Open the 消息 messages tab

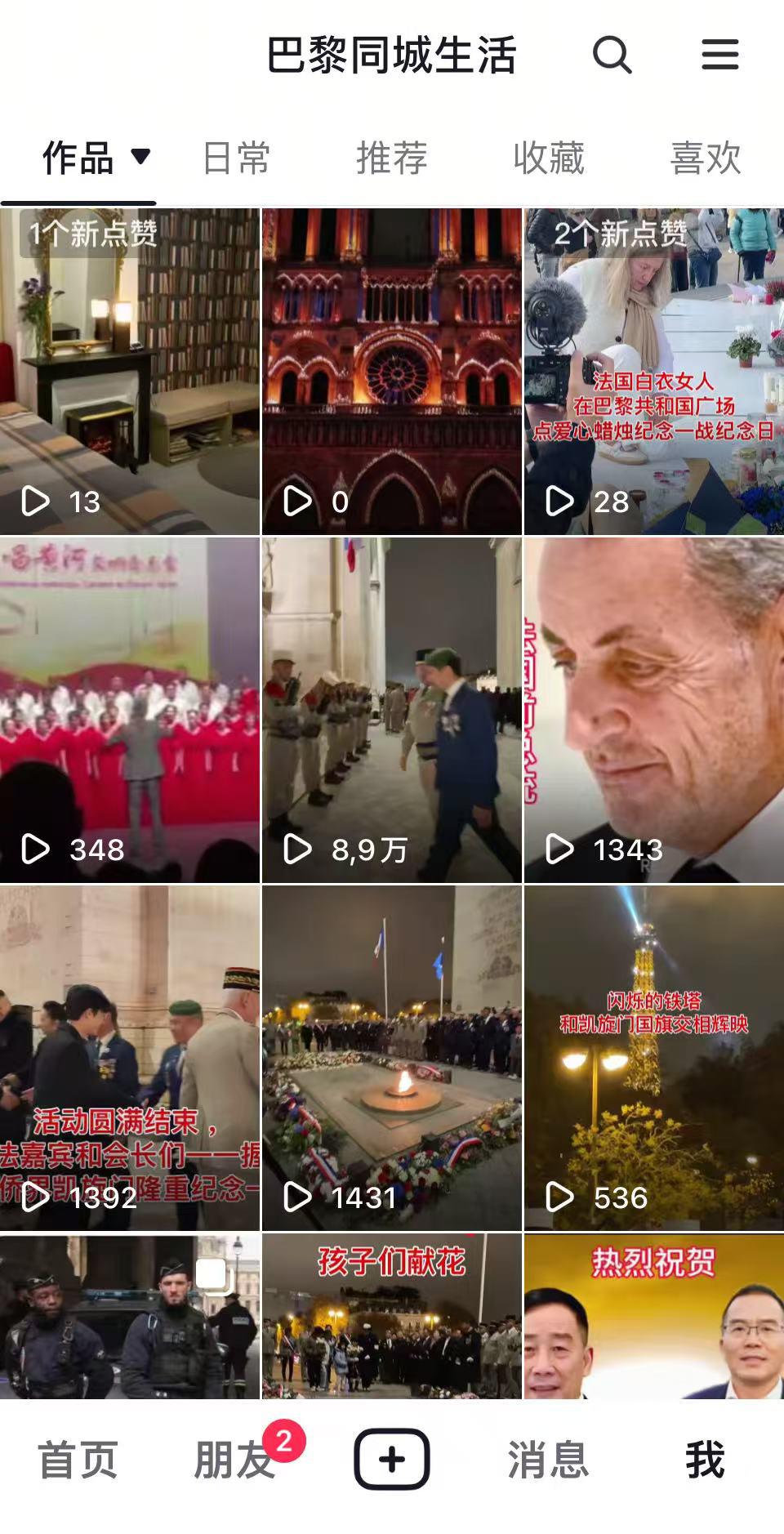coord(548,1460)
